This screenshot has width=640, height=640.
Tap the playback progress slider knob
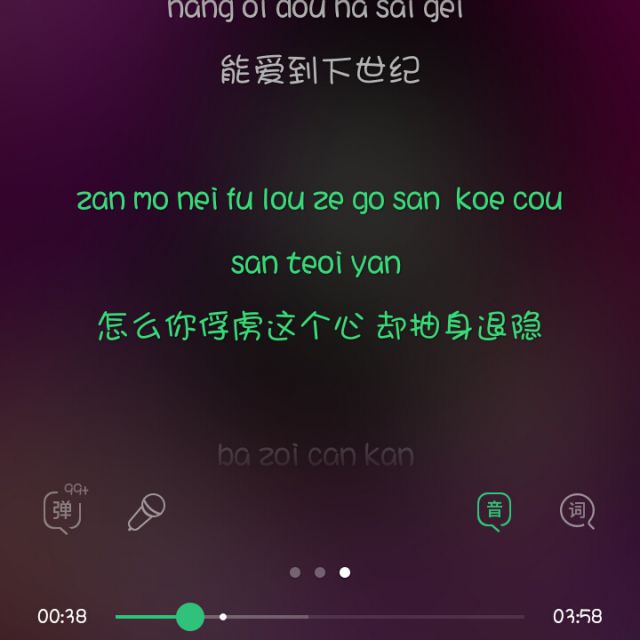pos(189,616)
